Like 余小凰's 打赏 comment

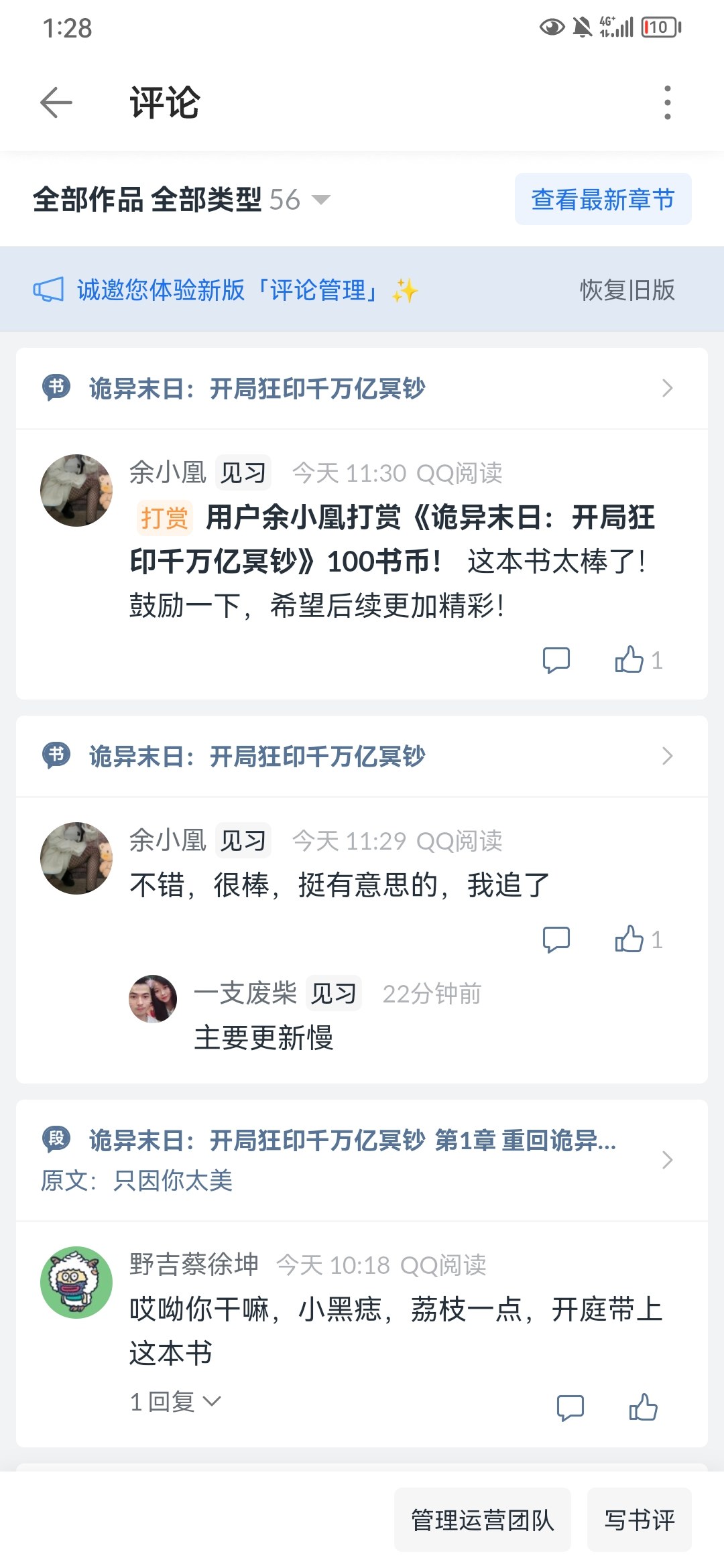point(629,660)
